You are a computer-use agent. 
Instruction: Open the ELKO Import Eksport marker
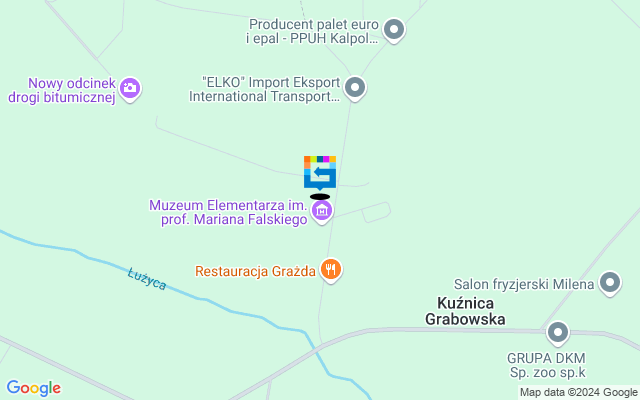click(x=354, y=89)
